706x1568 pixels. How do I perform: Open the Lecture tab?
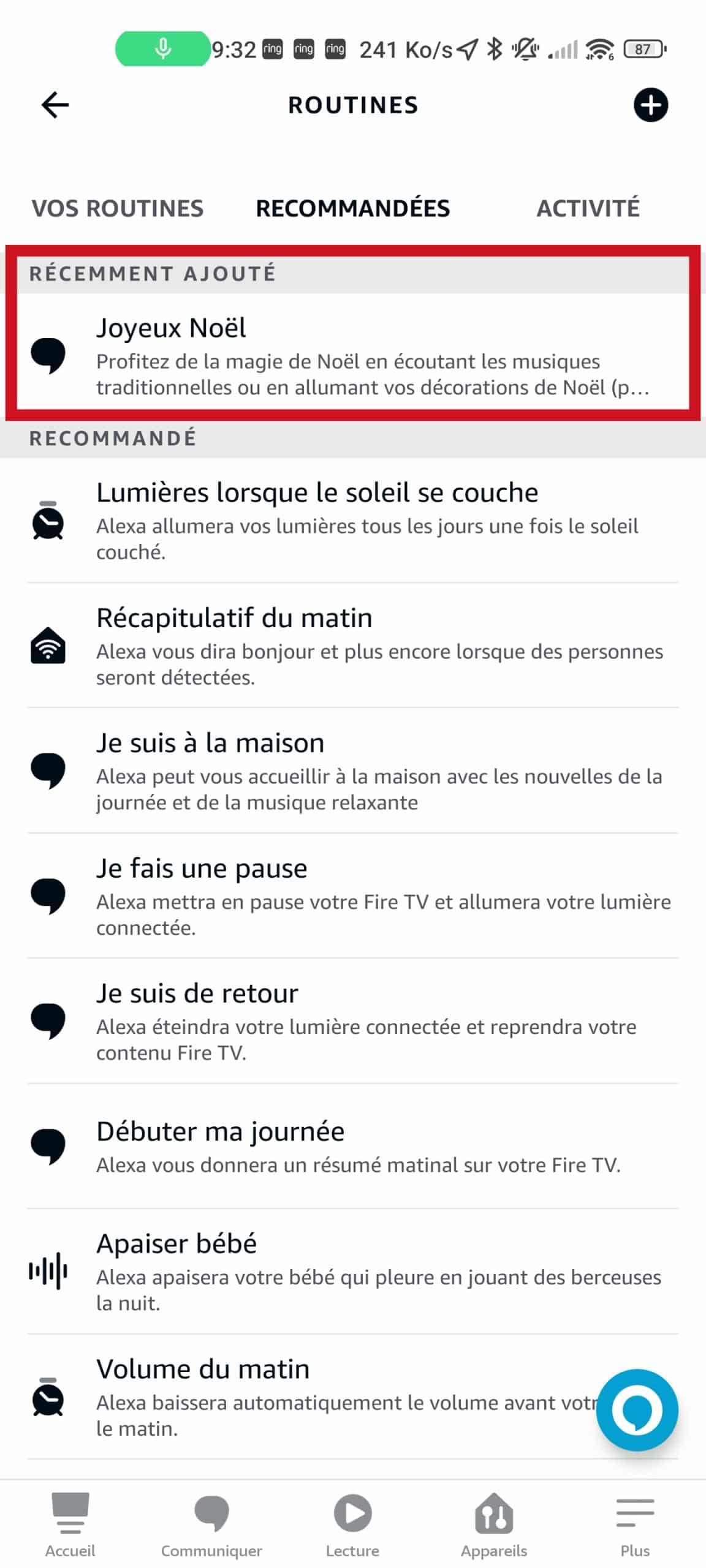click(352, 1525)
